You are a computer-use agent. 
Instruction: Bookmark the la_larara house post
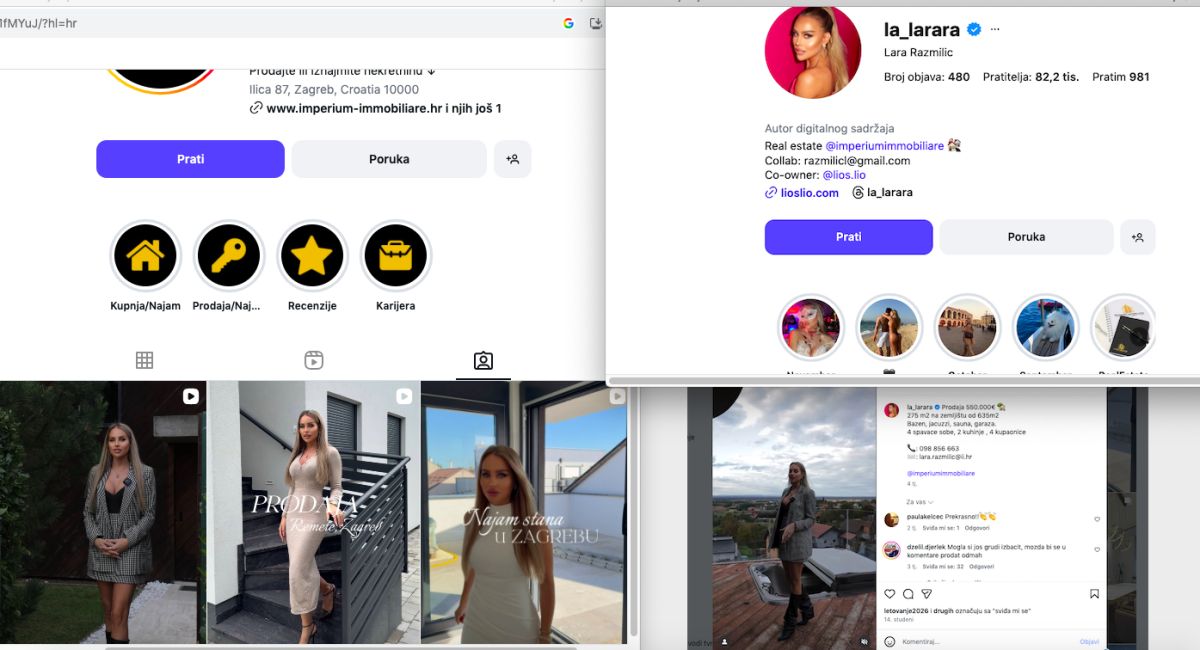coord(1094,594)
